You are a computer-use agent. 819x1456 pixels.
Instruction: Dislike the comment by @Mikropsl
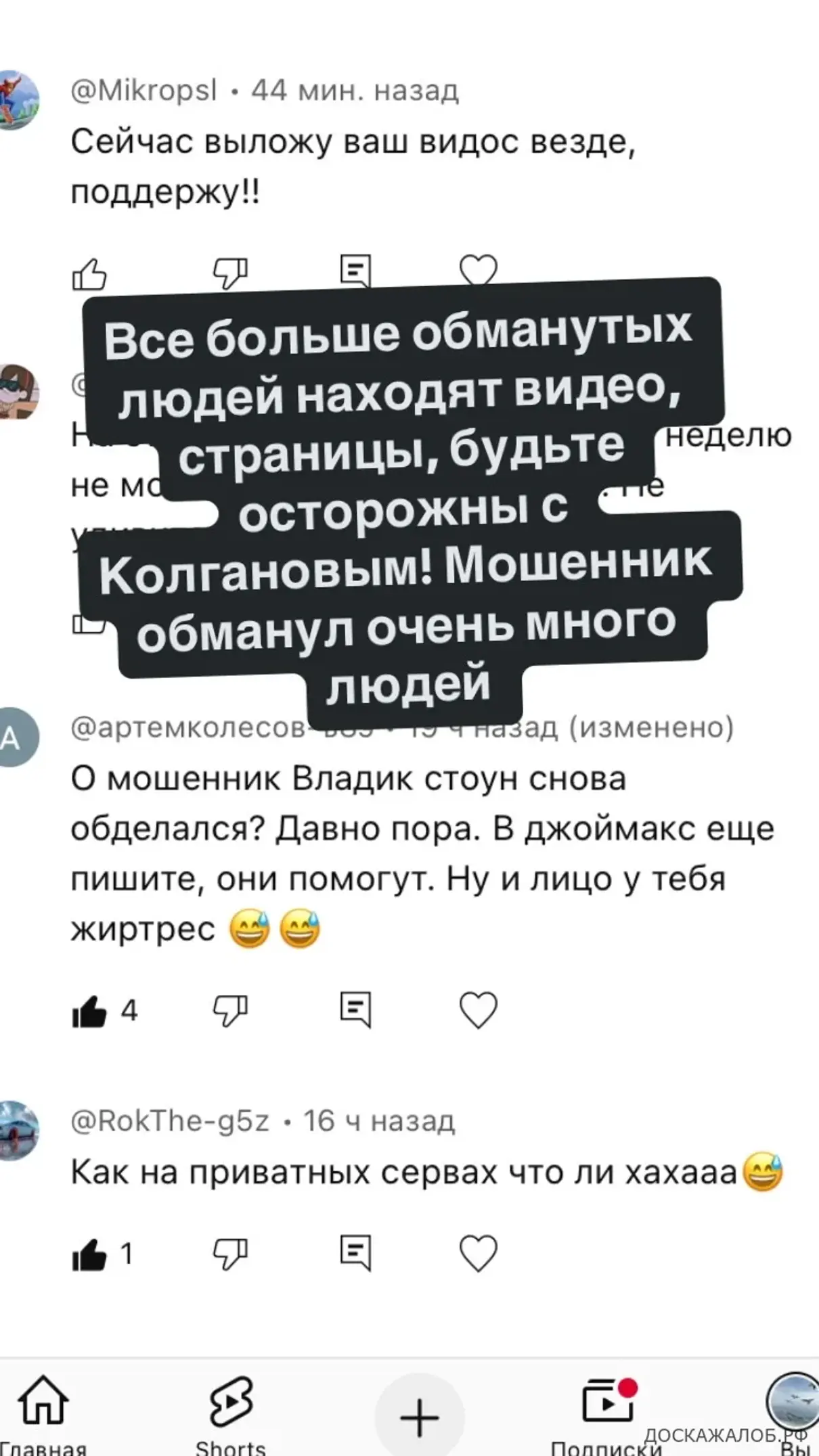[x=230, y=273]
